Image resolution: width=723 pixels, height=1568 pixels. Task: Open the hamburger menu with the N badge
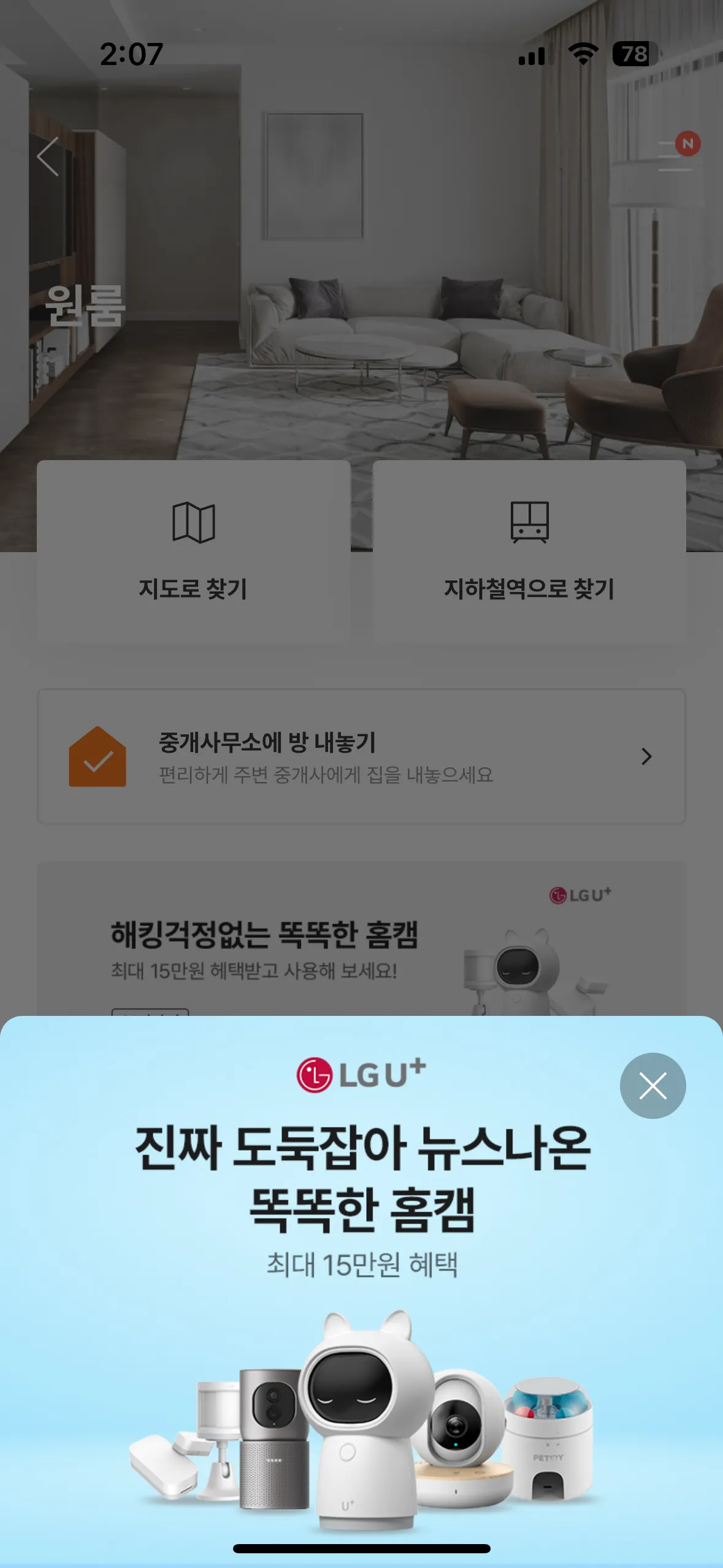pos(675,156)
